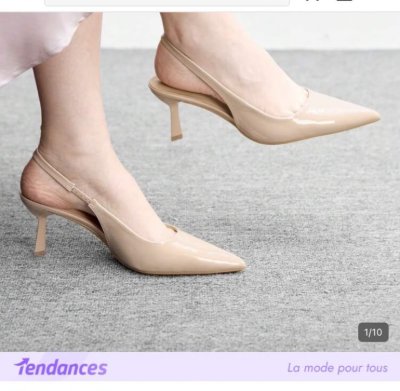The height and width of the screenshot is (391, 400).
Task: Open the nude slingback heels product photo
Action: (200, 182)
